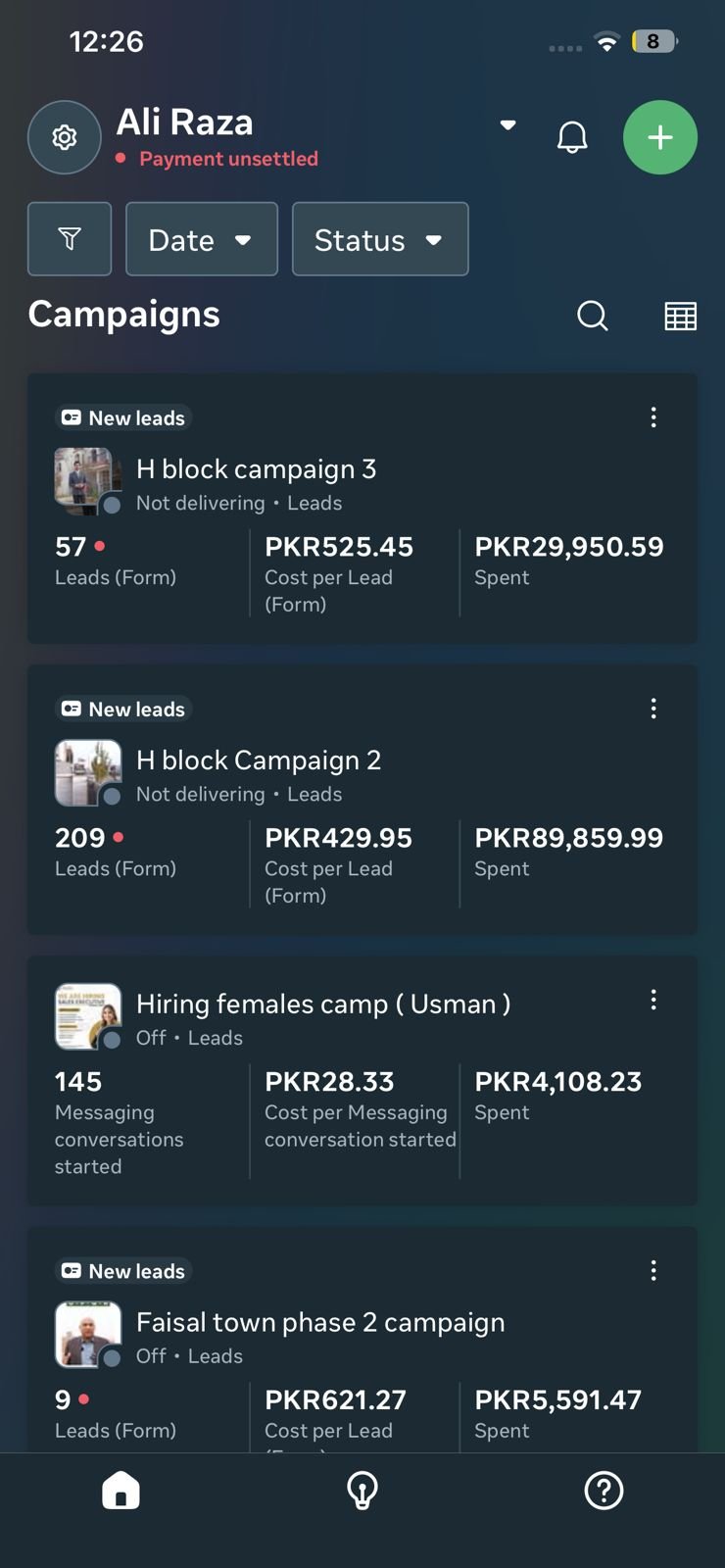Switch to the lightbulb insights tab
725x1568 pixels.
tap(362, 1491)
